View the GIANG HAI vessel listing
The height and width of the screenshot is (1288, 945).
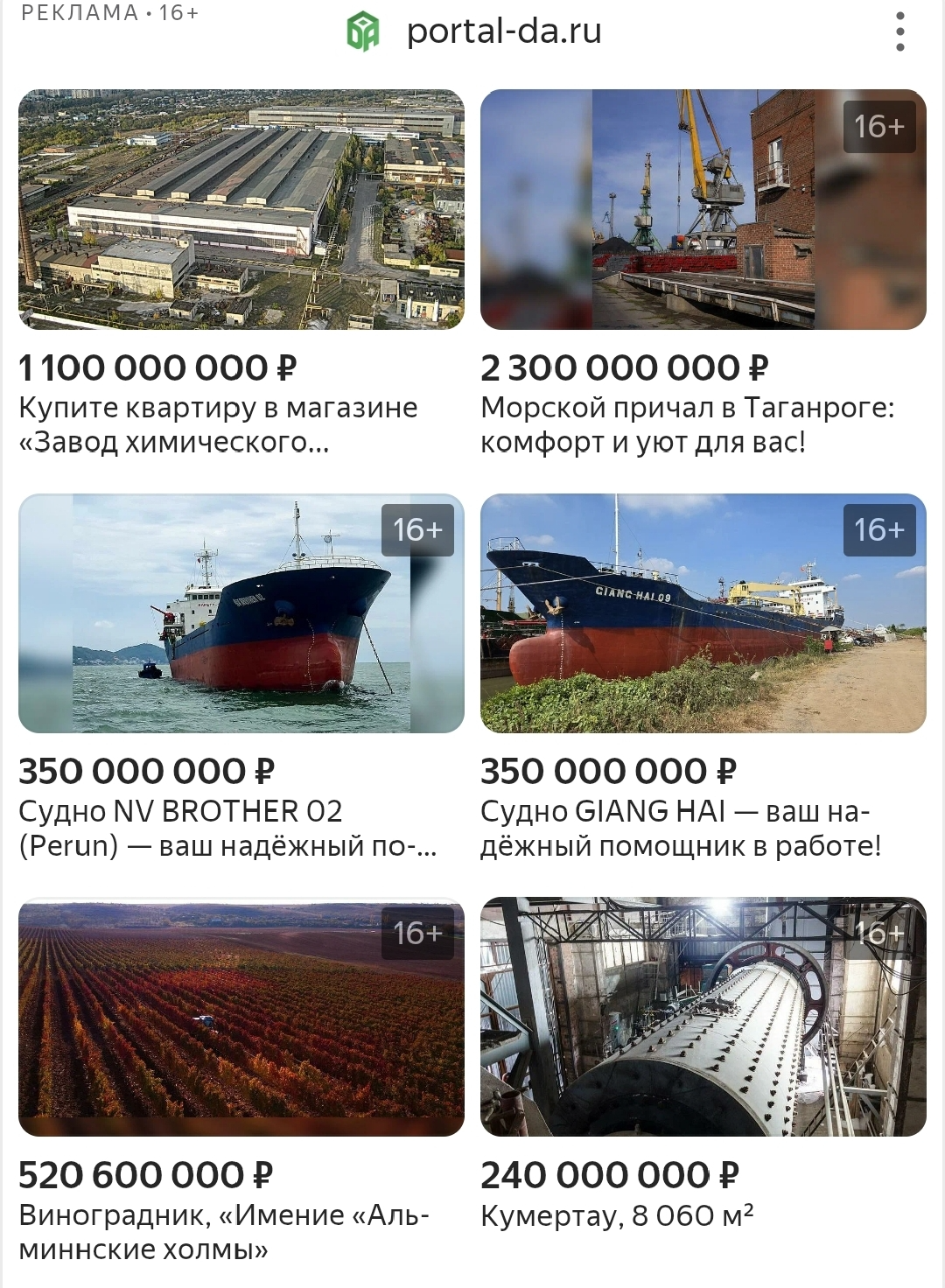pos(703,613)
